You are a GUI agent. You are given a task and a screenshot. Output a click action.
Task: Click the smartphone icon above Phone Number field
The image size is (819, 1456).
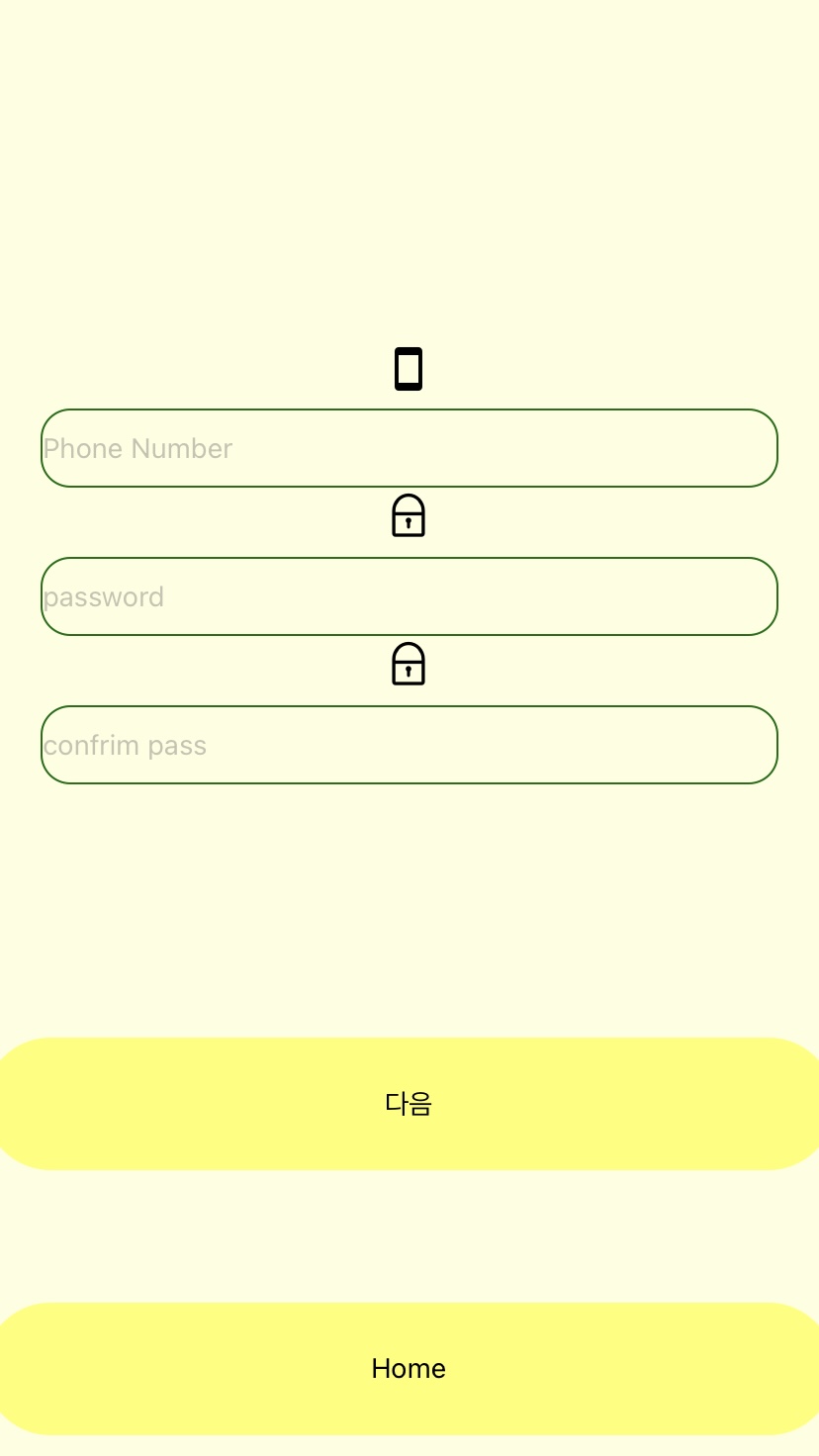coord(409,368)
